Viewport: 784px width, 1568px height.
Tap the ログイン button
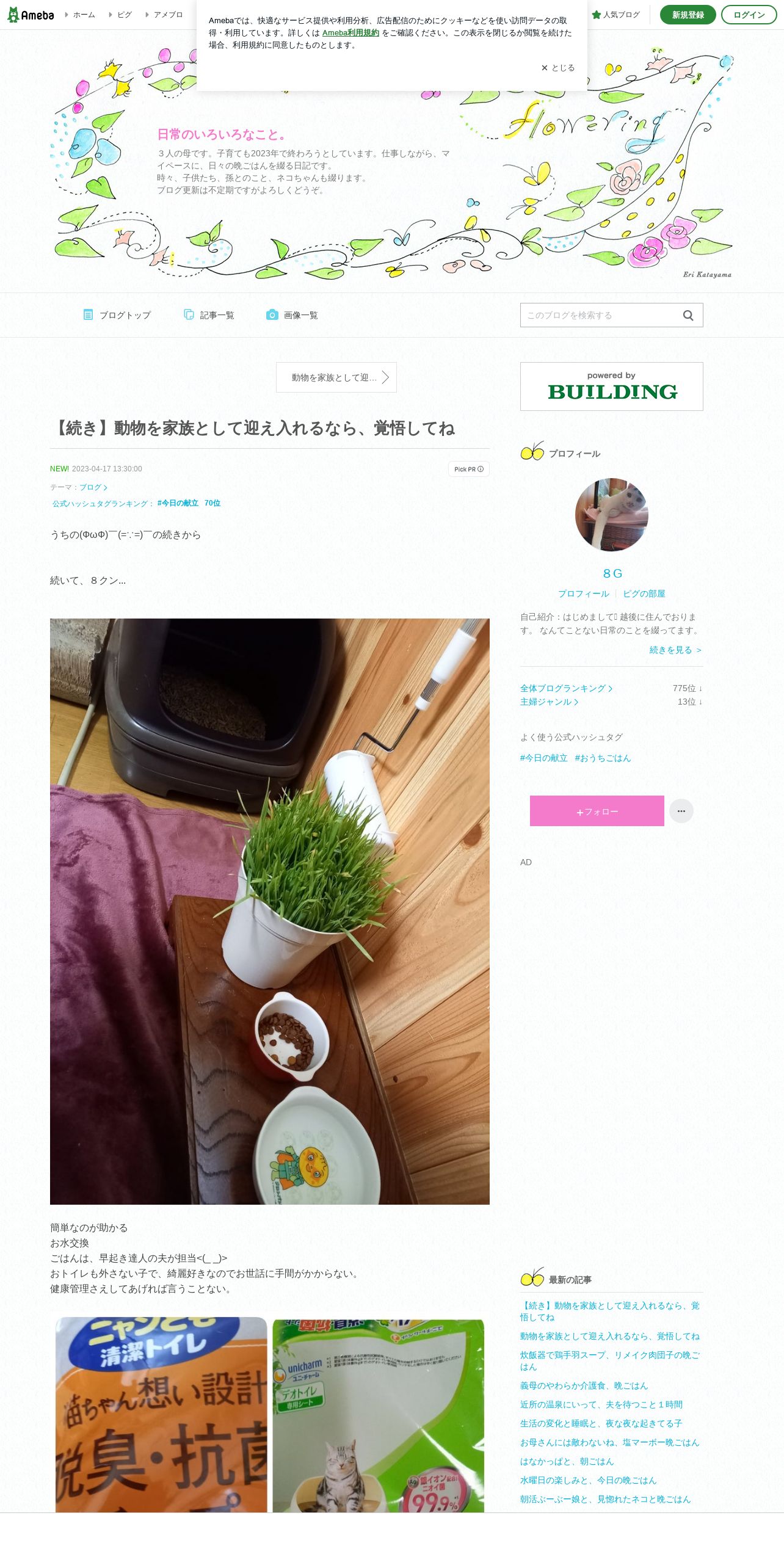click(x=749, y=15)
